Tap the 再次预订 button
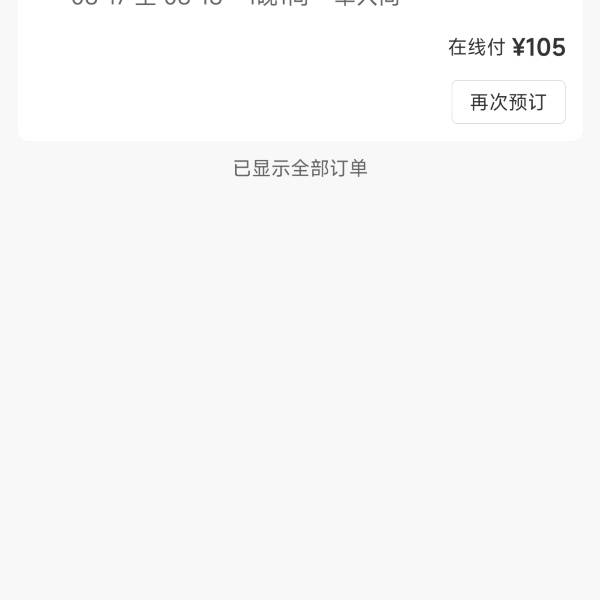 click(508, 102)
